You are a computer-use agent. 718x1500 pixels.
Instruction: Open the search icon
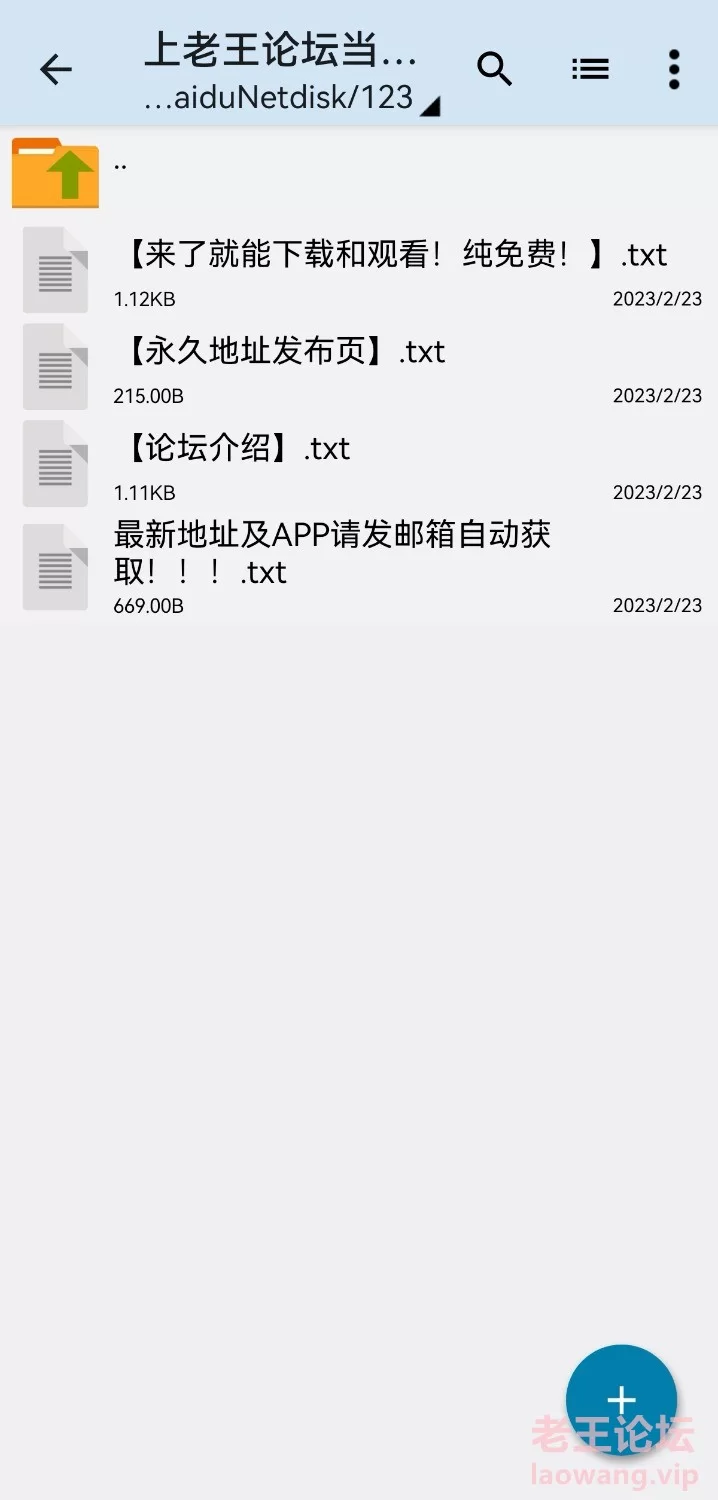click(494, 69)
